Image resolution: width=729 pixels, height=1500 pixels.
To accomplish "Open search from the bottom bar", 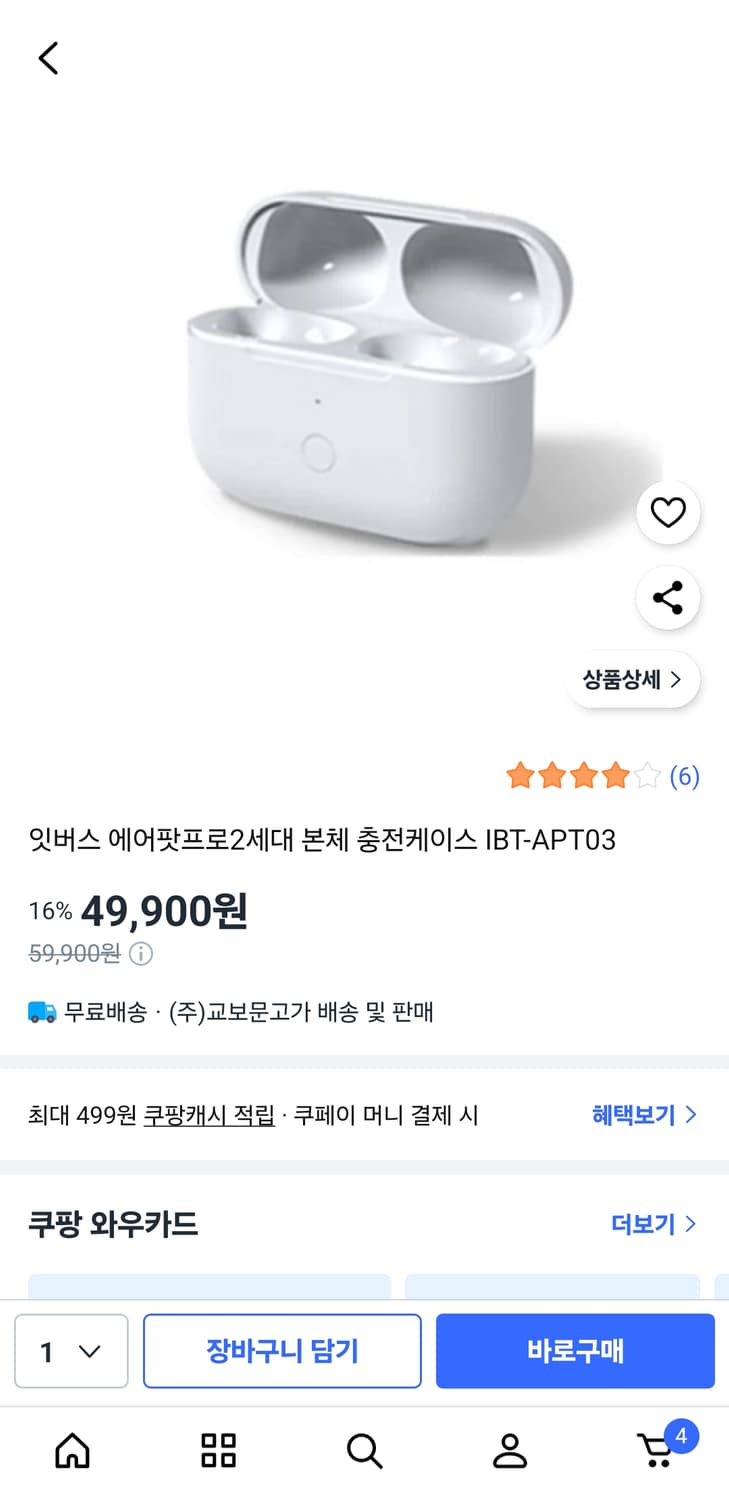I will (364, 1455).
